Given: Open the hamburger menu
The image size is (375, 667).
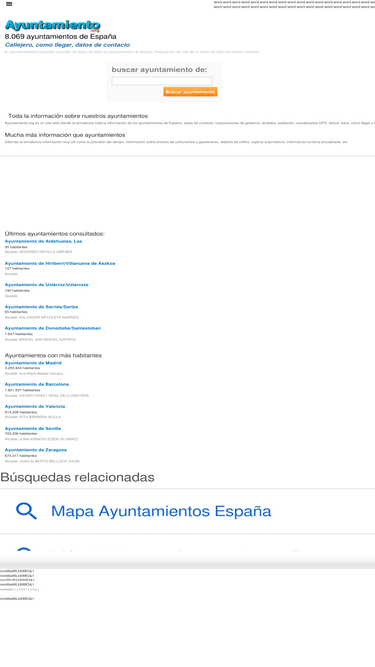Looking at the screenshot, I should [x=9, y=4].
